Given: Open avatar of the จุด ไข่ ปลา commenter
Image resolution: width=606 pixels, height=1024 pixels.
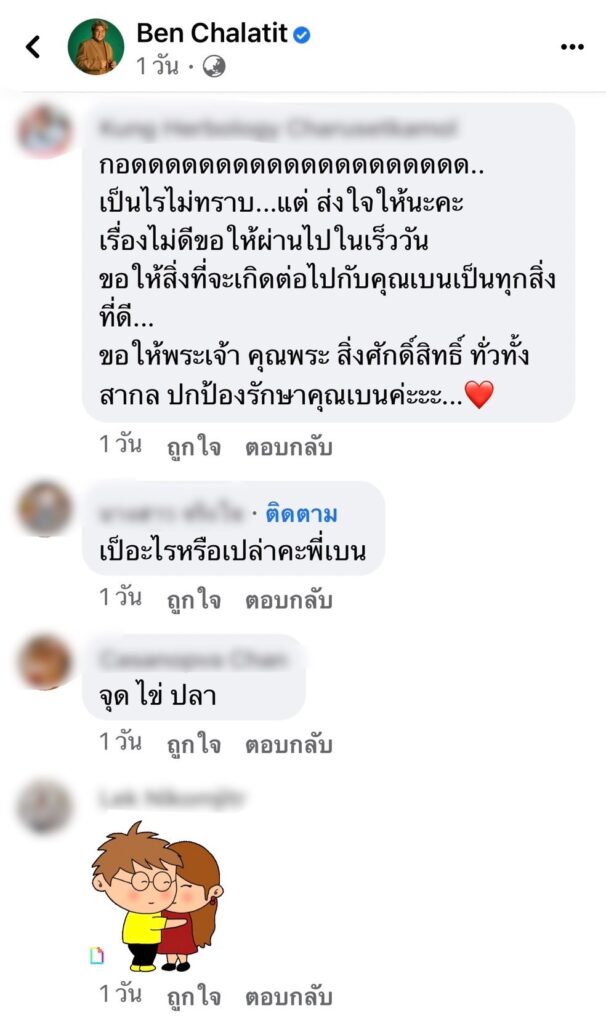Looking at the screenshot, I should 45,663.
